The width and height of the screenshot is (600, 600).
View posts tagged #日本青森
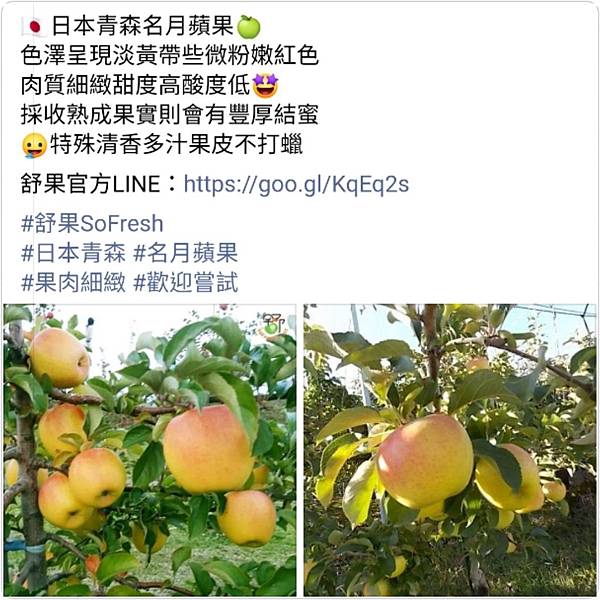pyautogui.click(x=73, y=253)
